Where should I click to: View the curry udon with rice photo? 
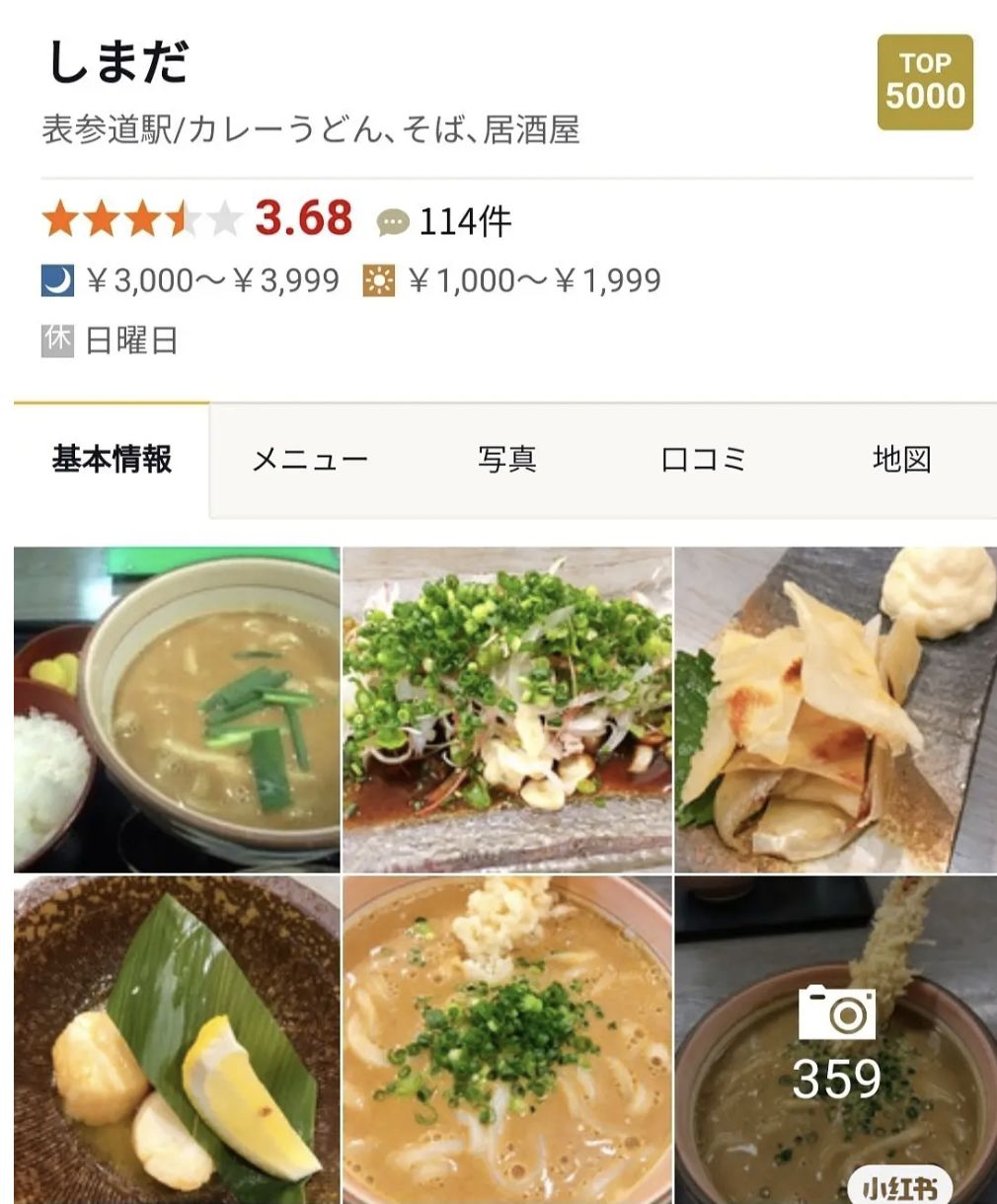coord(177,710)
